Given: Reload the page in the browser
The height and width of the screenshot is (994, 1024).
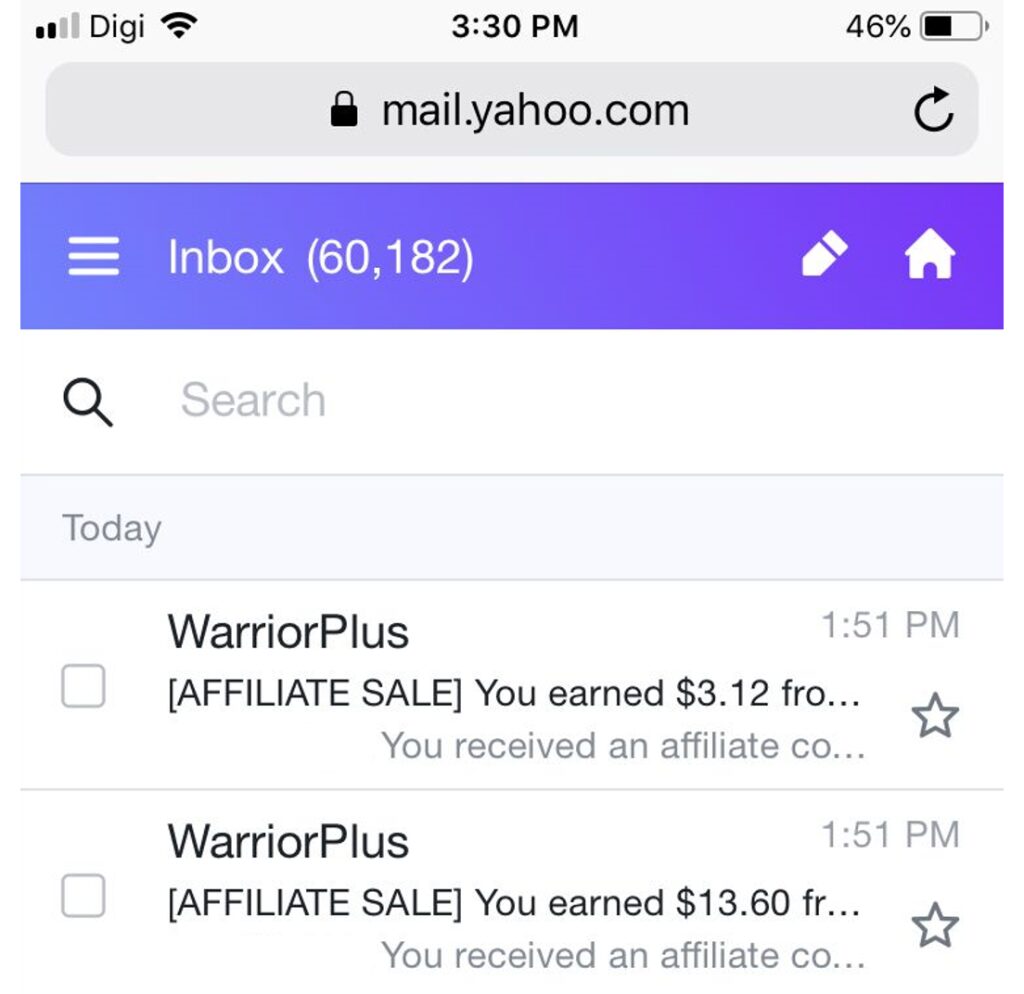Looking at the screenshot, I should click(933, 111).
